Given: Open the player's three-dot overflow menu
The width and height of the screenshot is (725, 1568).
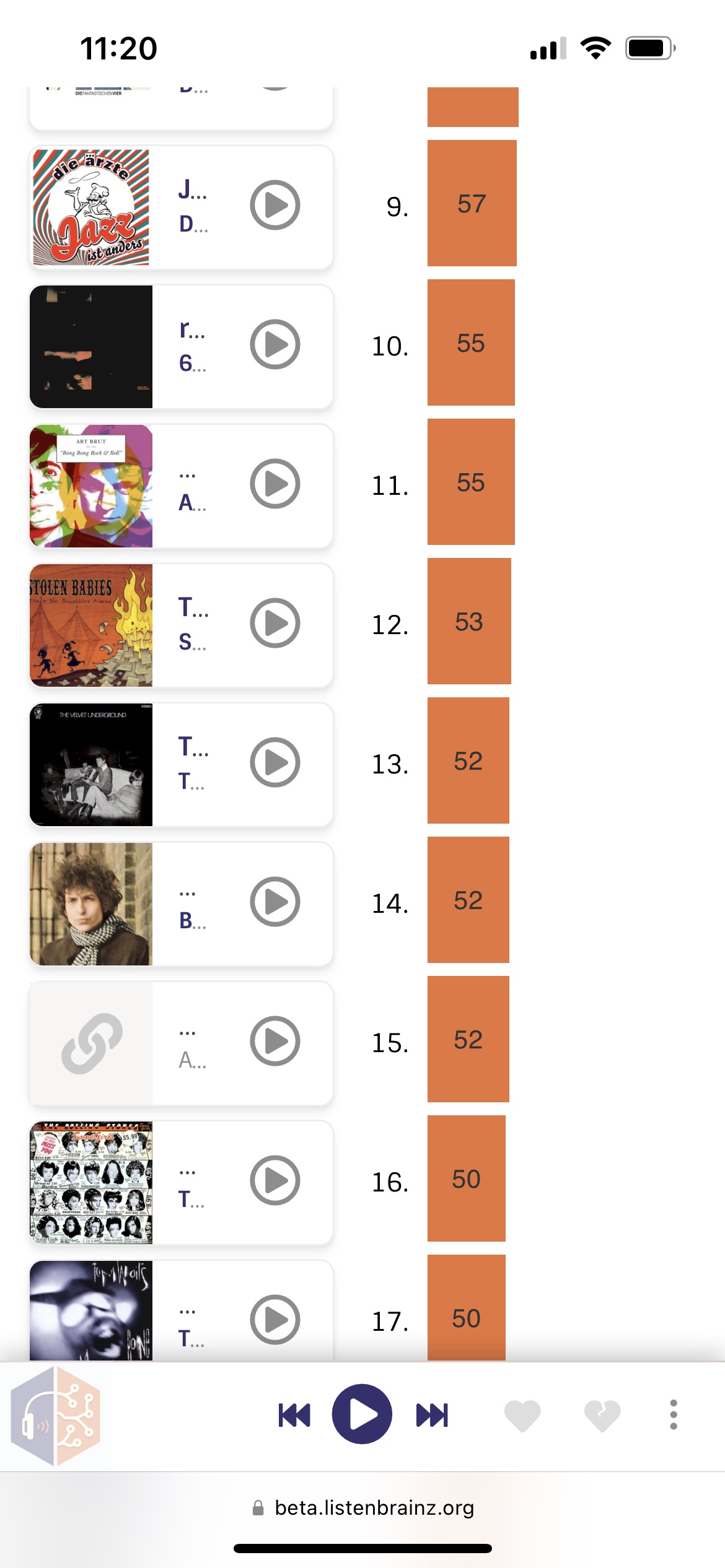Looking at the screenshot, I should pyautogui.click(x=674, y=1415).
